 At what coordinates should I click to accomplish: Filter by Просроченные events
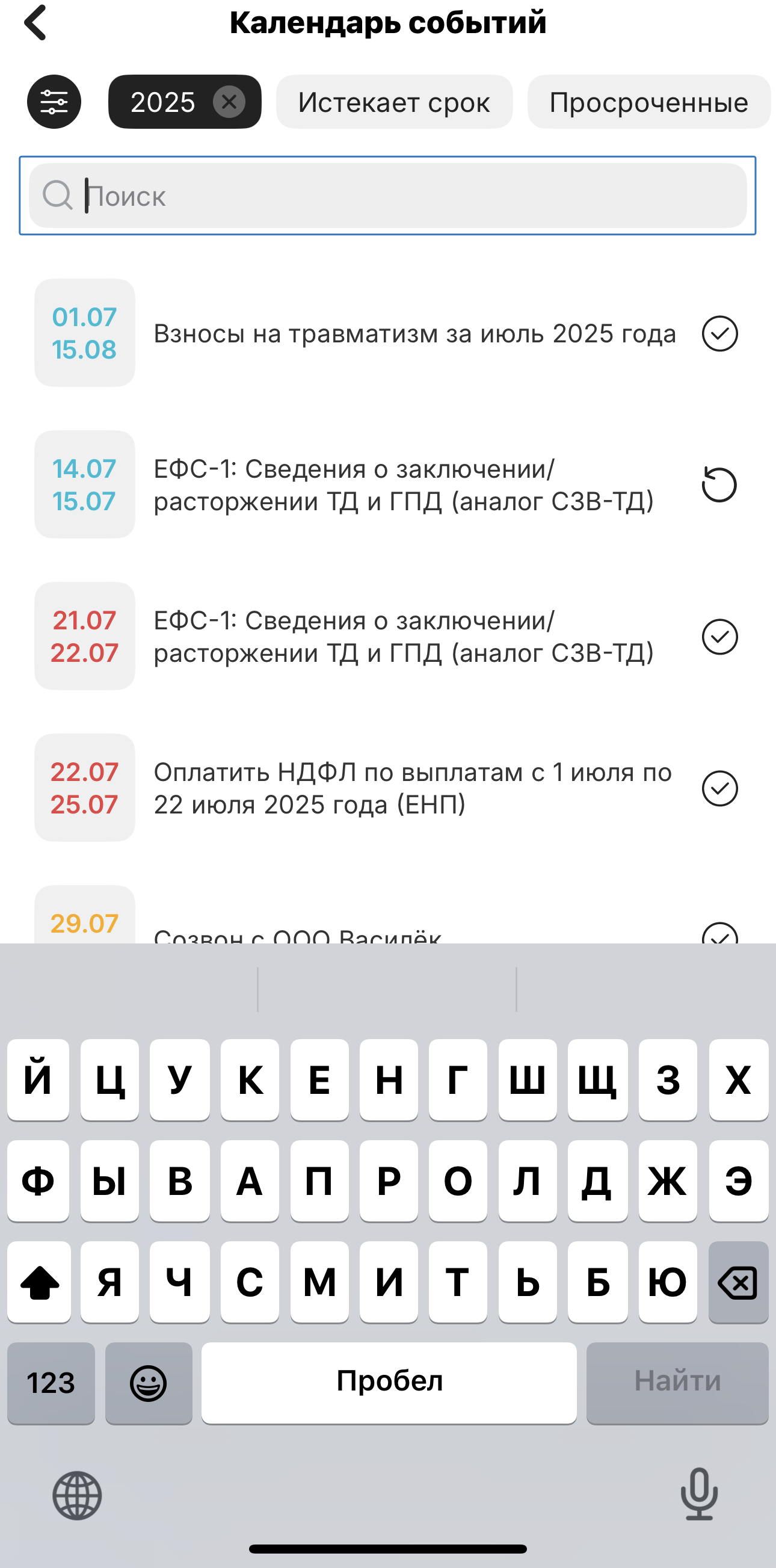click(648, 102)
